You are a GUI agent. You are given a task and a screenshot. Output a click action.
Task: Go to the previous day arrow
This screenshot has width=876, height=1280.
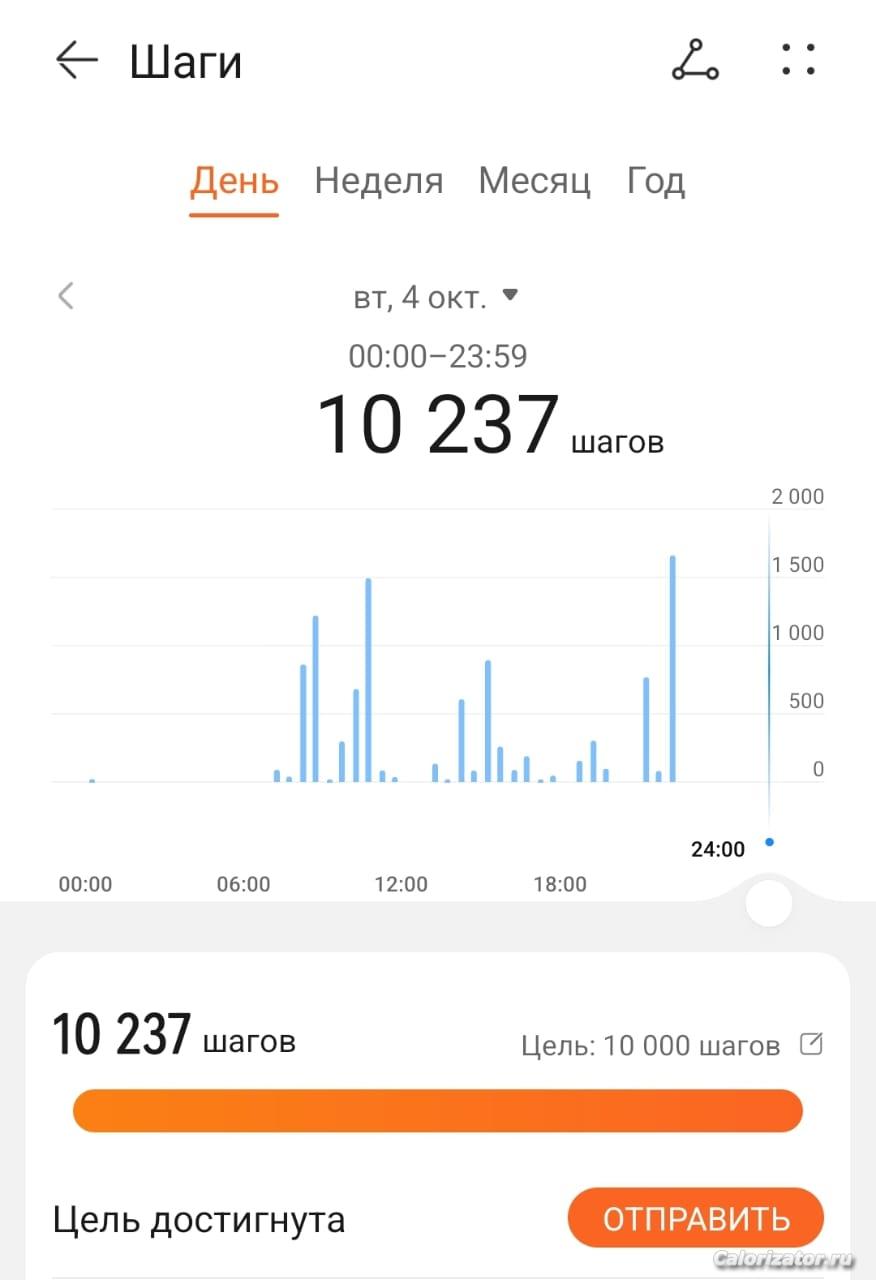coord(66,296)
